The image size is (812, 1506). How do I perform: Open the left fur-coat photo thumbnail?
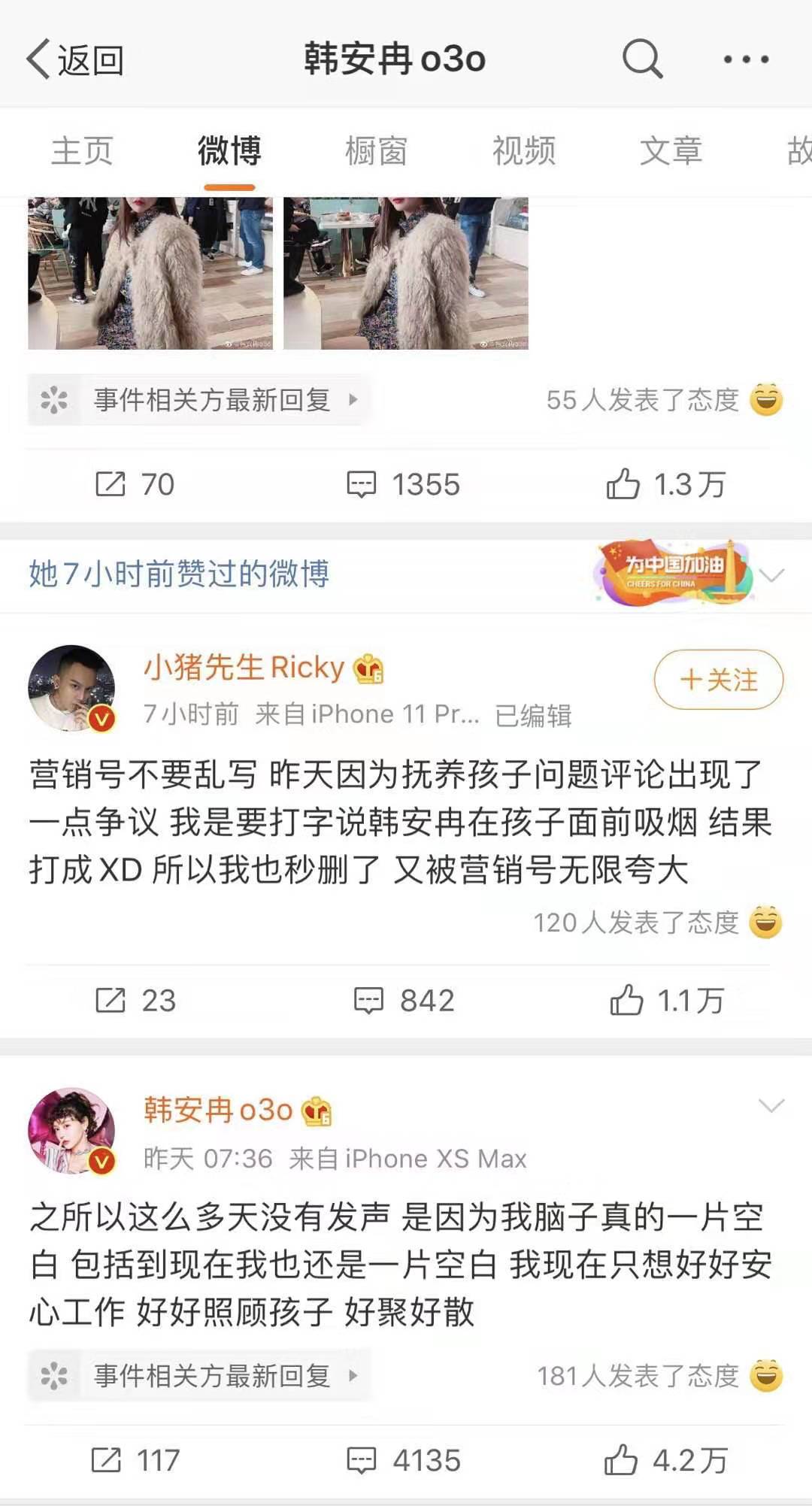(150, 273)
